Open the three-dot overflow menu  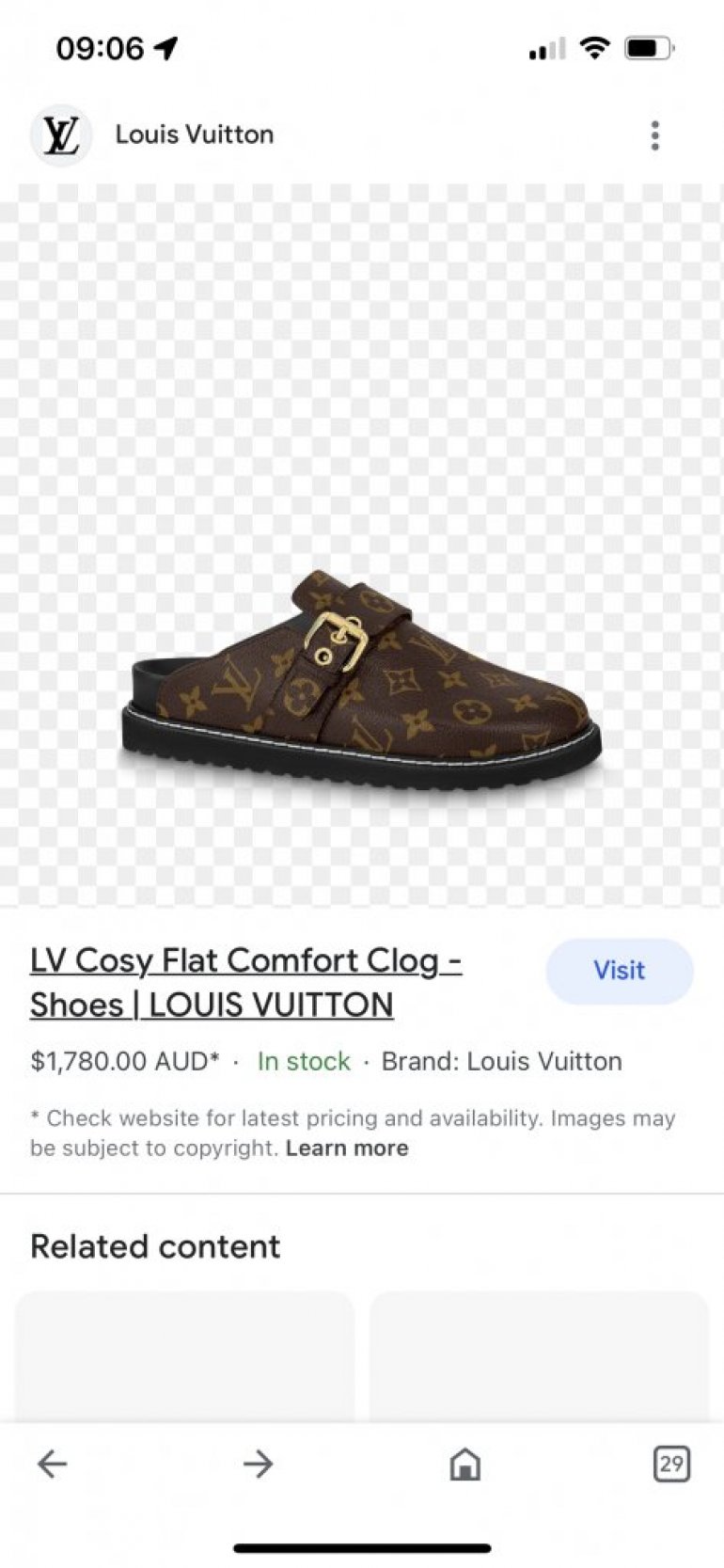tap(654, 135)
